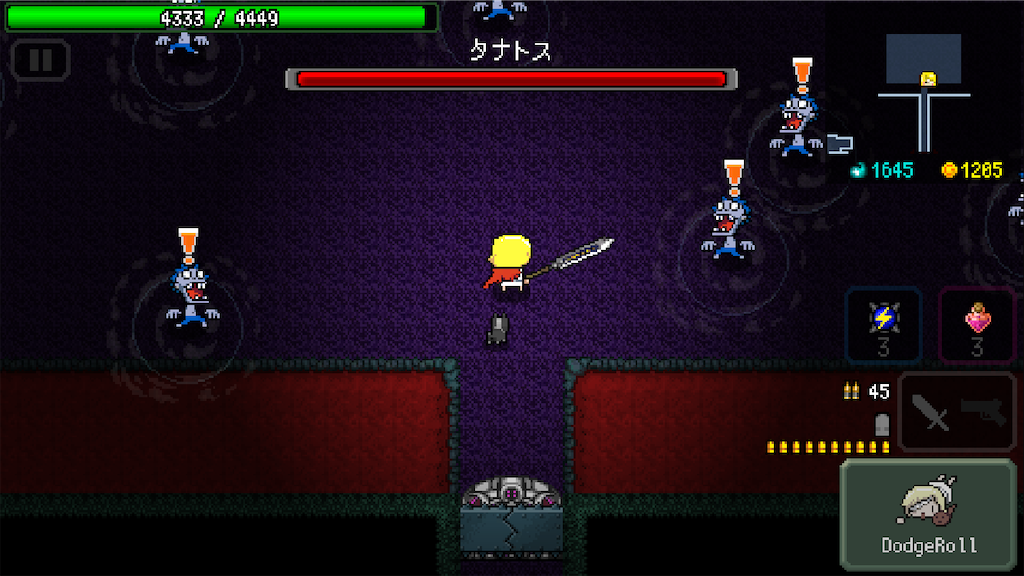Pause the game
The width and height of the screenshot is (1024, 576).
pos(40,59)
